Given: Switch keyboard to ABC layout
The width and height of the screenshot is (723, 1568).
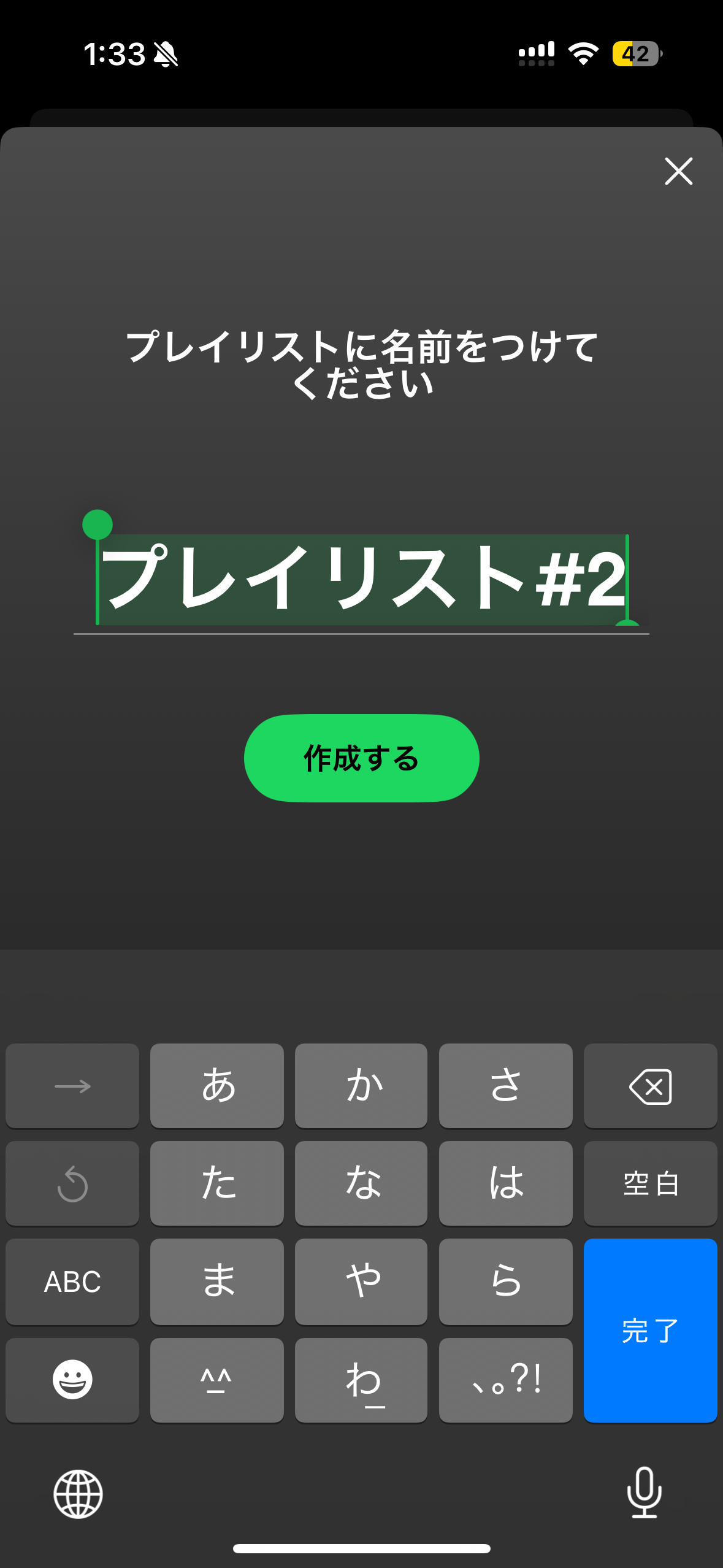Looking at the screenshot, I should click(72, 1282).
